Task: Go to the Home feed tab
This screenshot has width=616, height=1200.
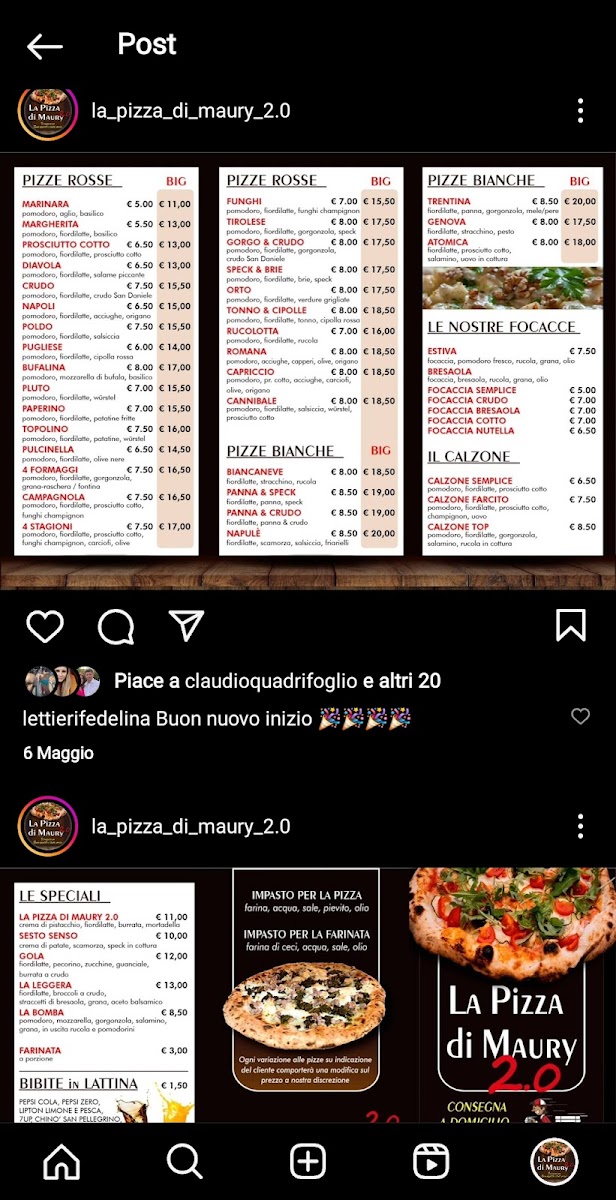Action: click(62, 1161)
